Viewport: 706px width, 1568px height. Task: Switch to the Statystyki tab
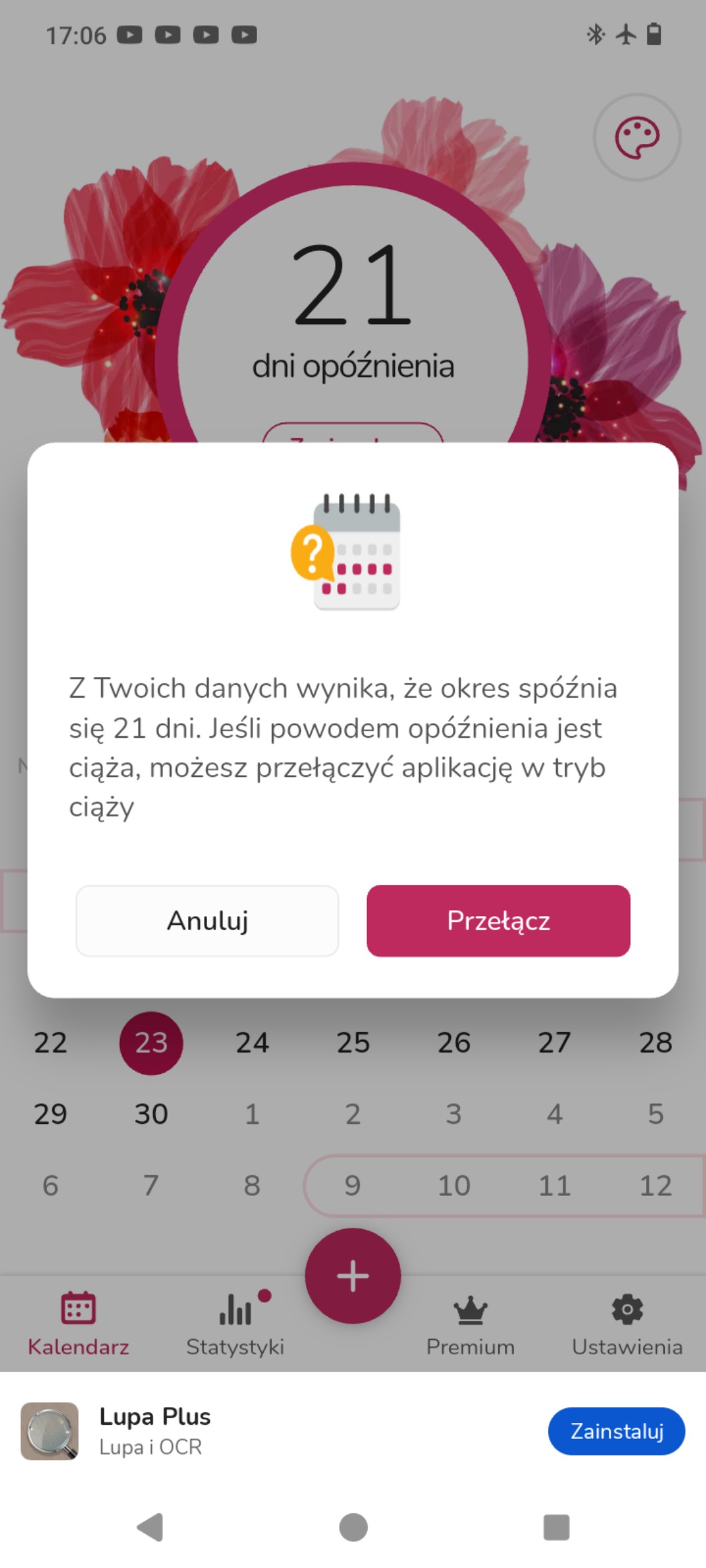235,1324
